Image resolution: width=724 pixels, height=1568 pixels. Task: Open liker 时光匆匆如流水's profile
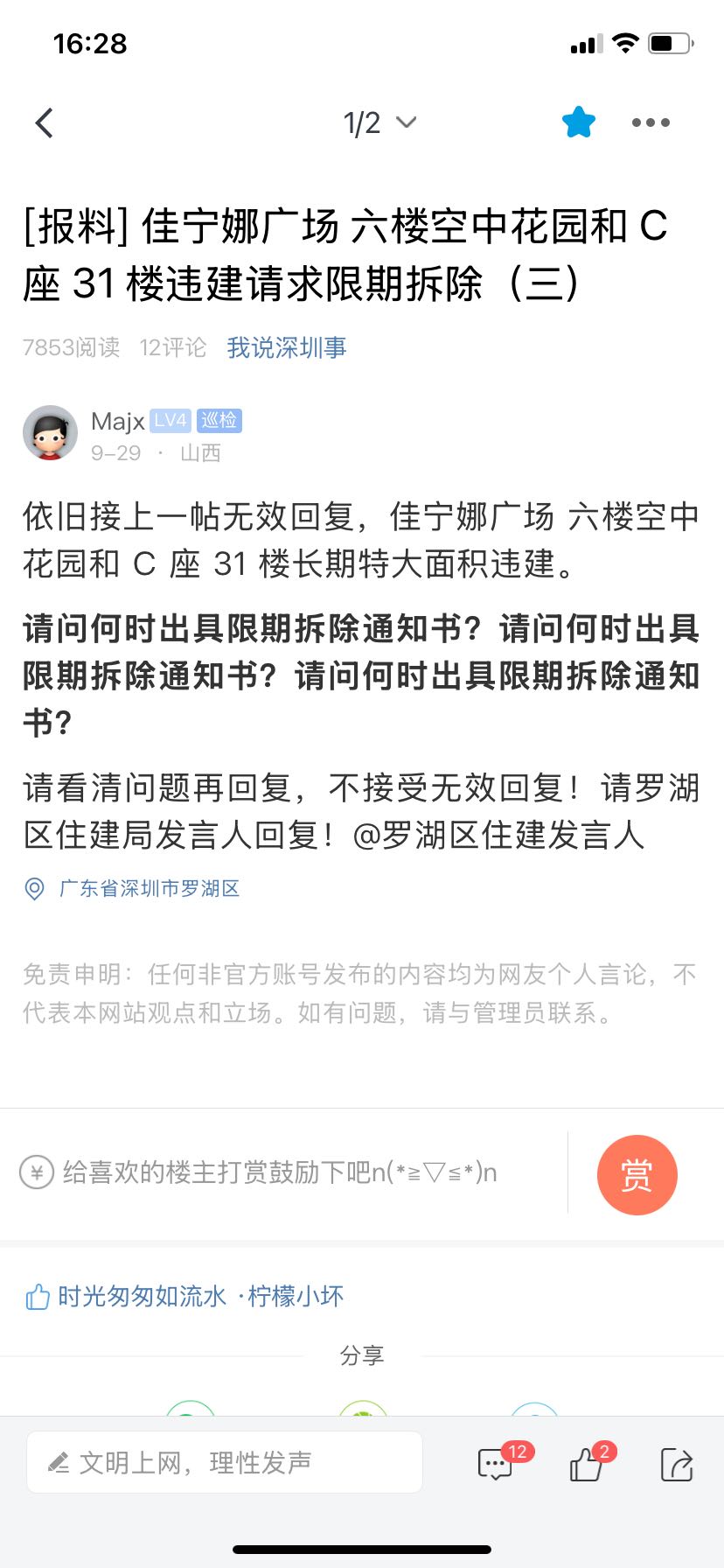click(142, 1296)
